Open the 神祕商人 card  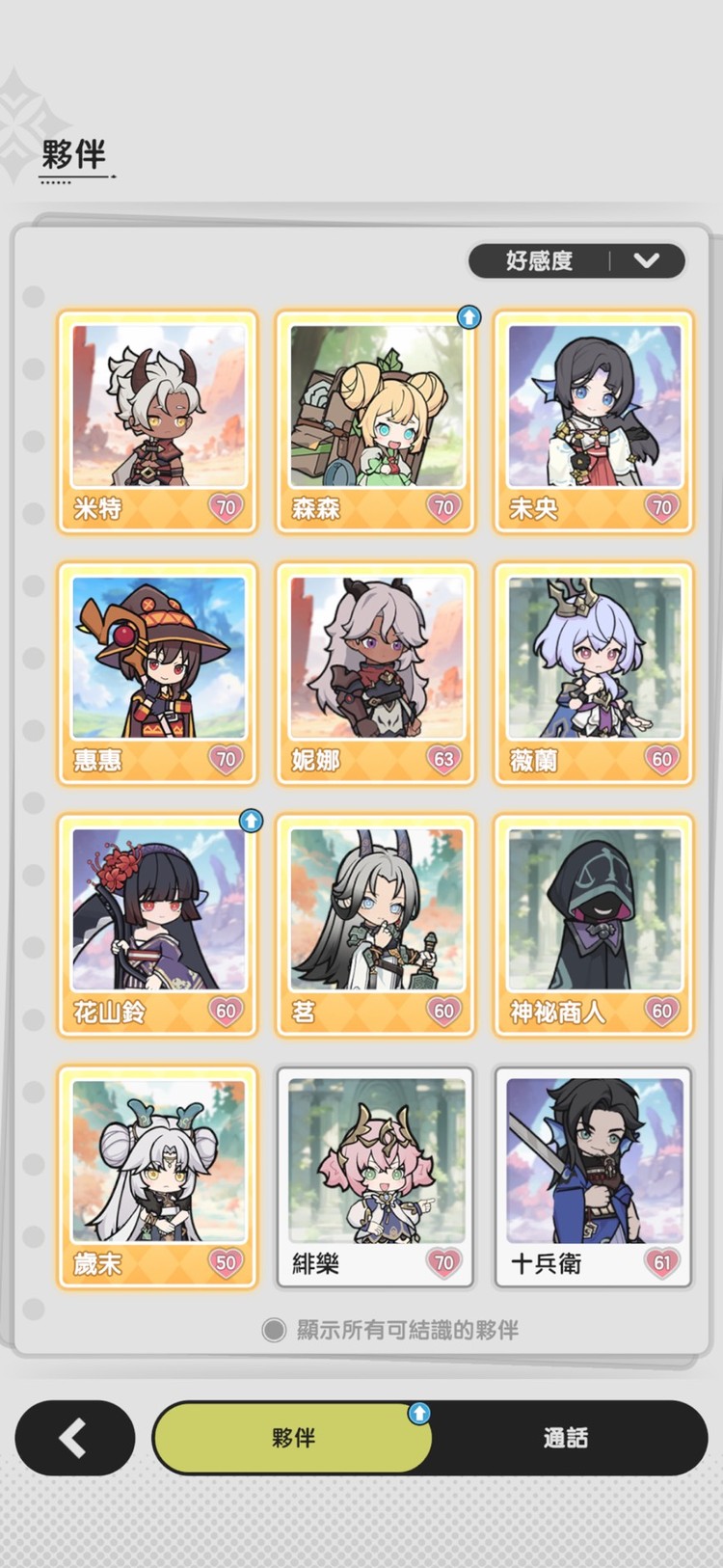point(593,926)
